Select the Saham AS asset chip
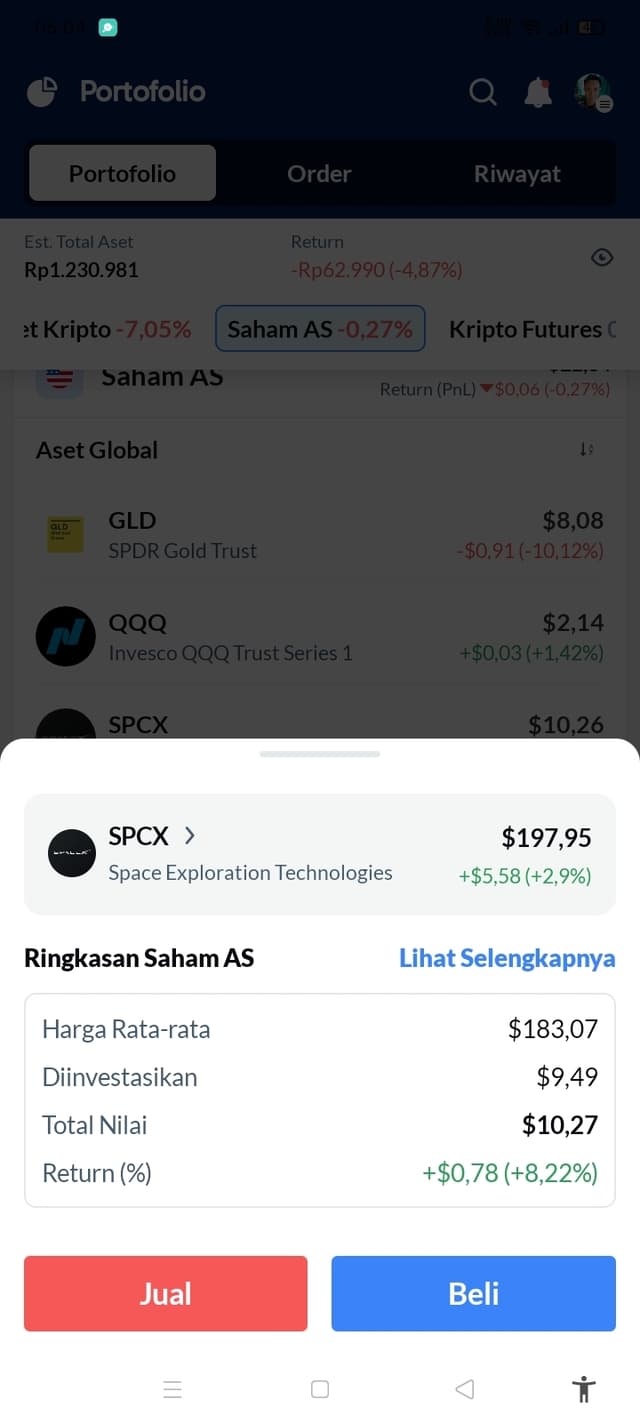The width and height of the screenshot is (640, 1422). [x=320, y=329]
